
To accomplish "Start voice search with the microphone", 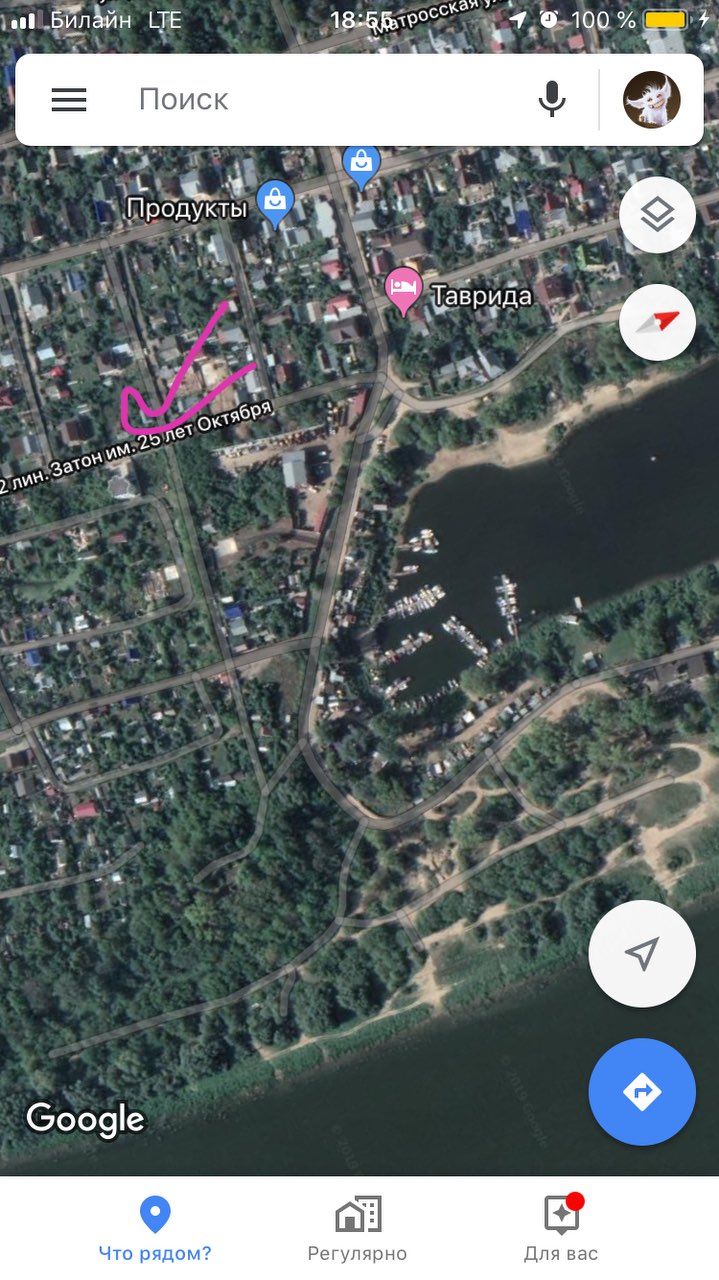I will 552,100.
